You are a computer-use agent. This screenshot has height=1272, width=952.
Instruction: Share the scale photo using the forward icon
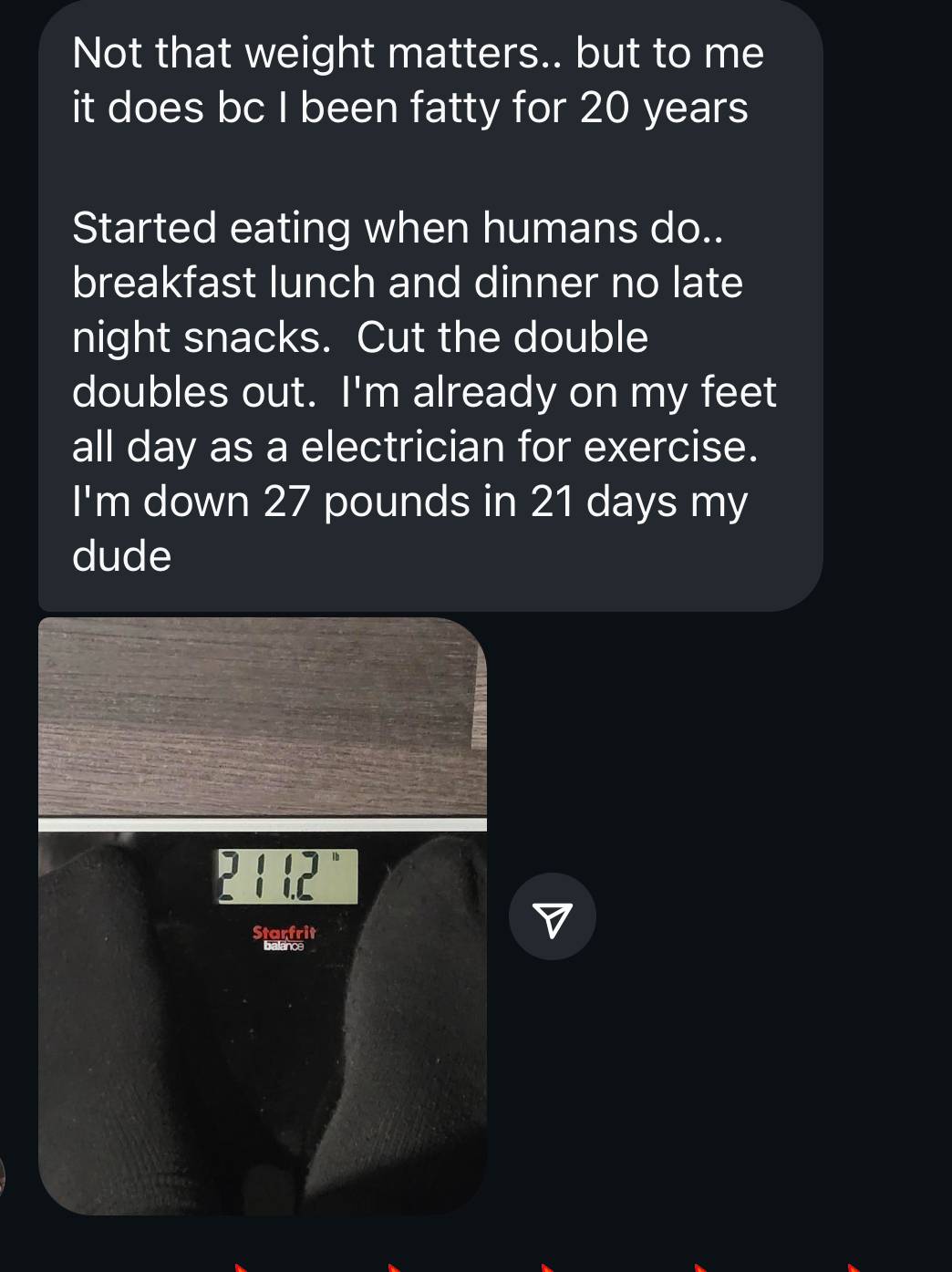(552, 916)
